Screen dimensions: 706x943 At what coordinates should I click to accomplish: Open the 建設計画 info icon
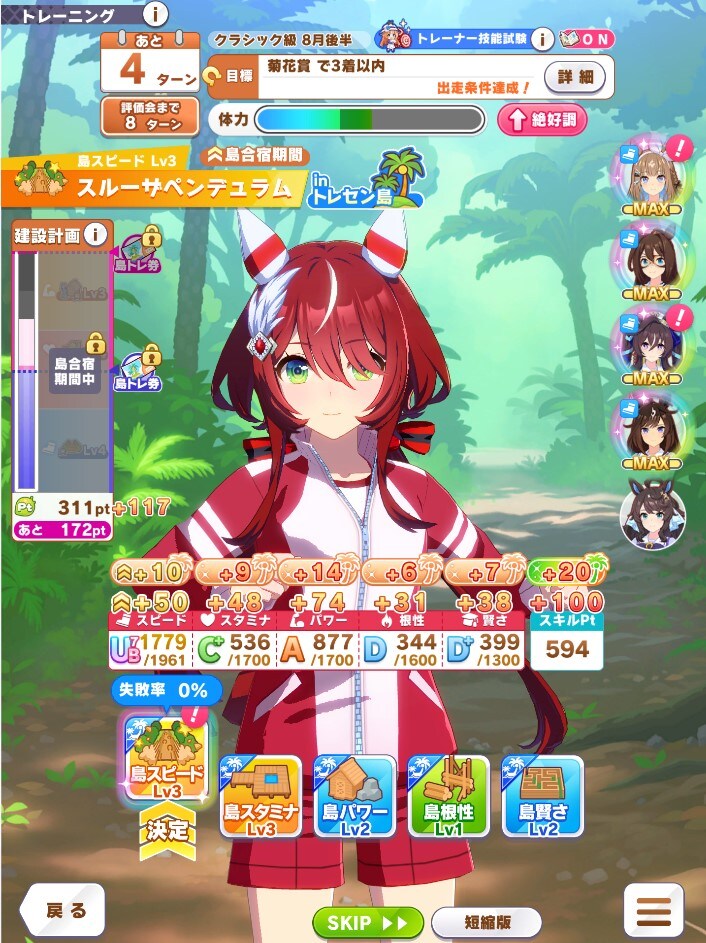point(96,236)
